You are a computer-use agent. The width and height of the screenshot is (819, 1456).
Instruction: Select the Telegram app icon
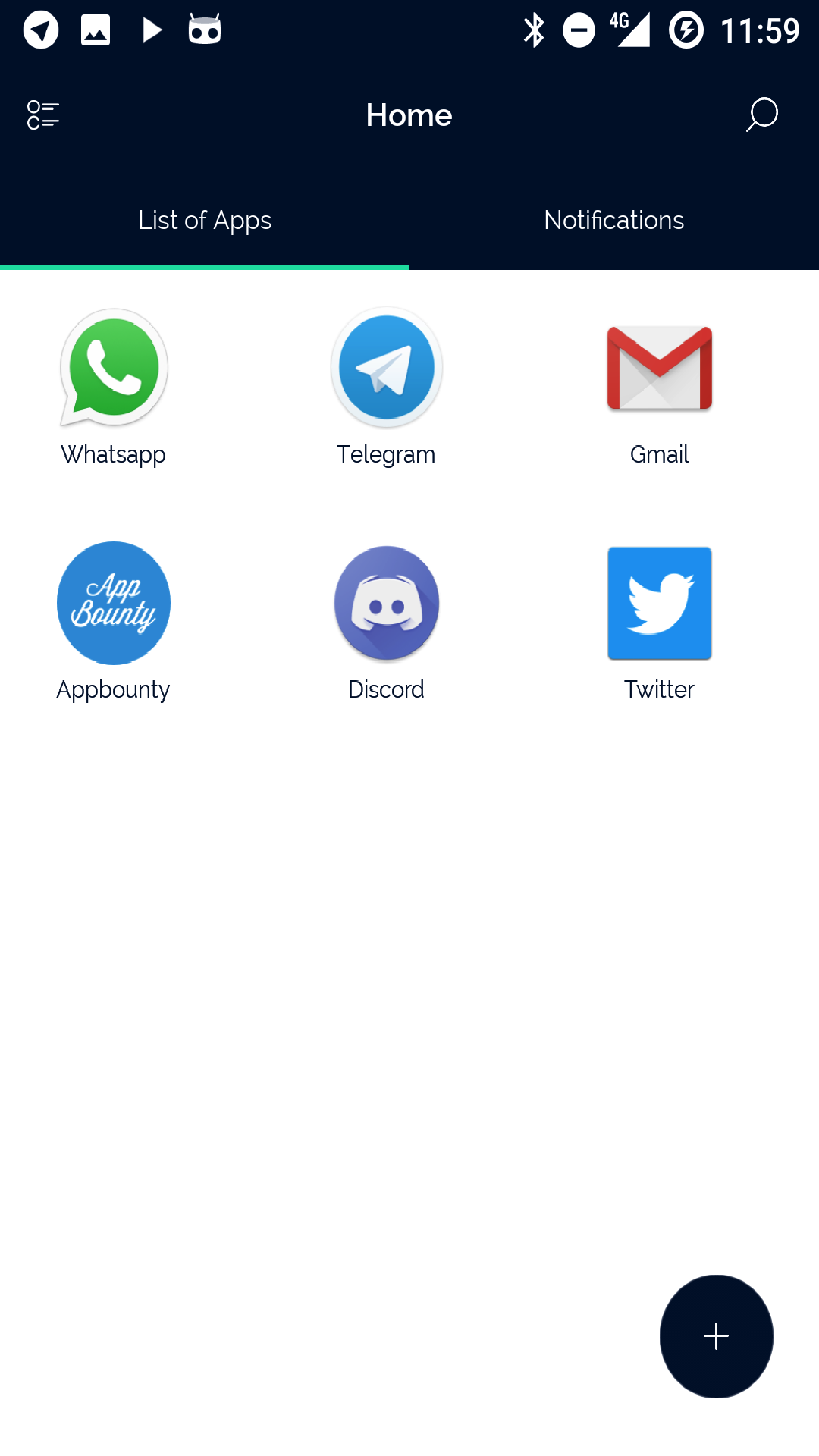(386, 368)
